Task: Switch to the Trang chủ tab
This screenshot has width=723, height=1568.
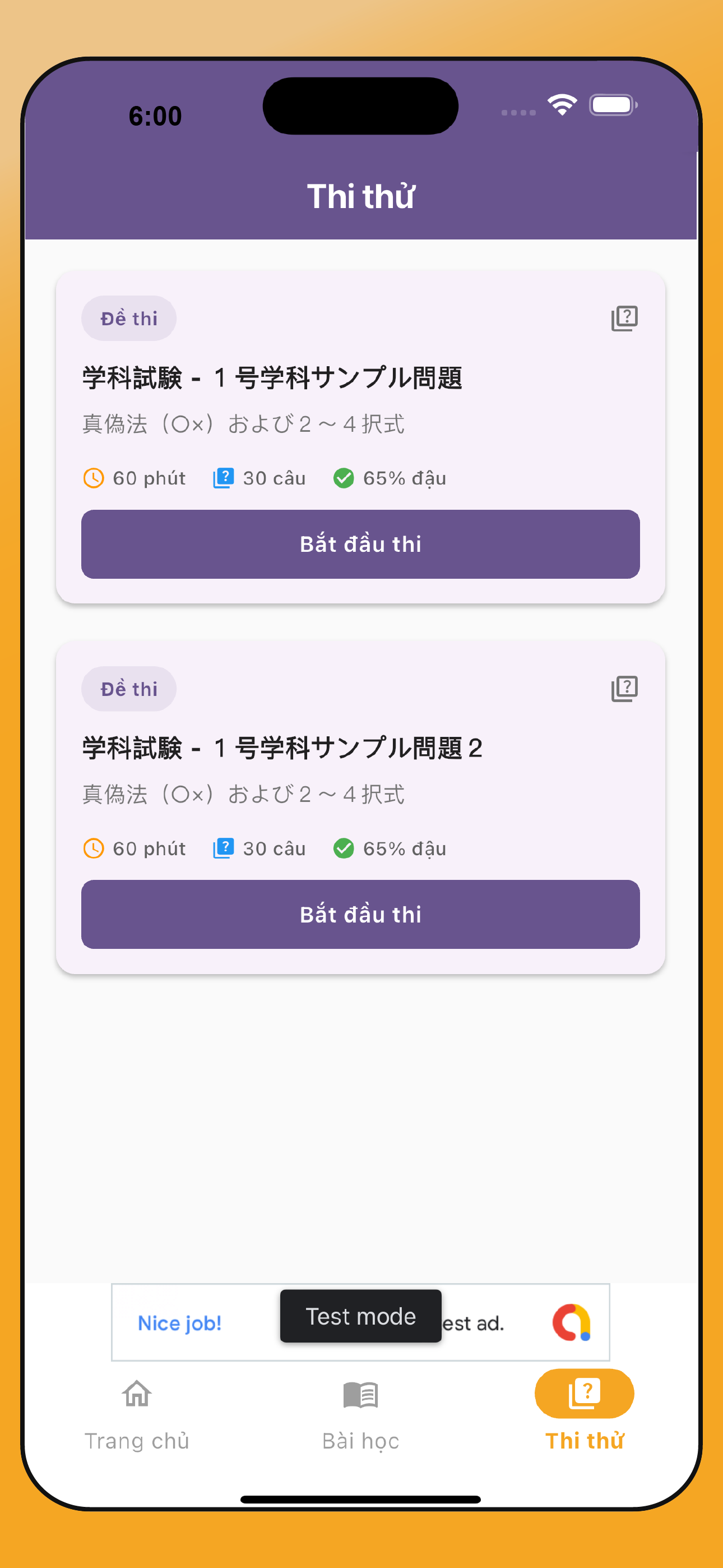Action: pos(136,1414)
